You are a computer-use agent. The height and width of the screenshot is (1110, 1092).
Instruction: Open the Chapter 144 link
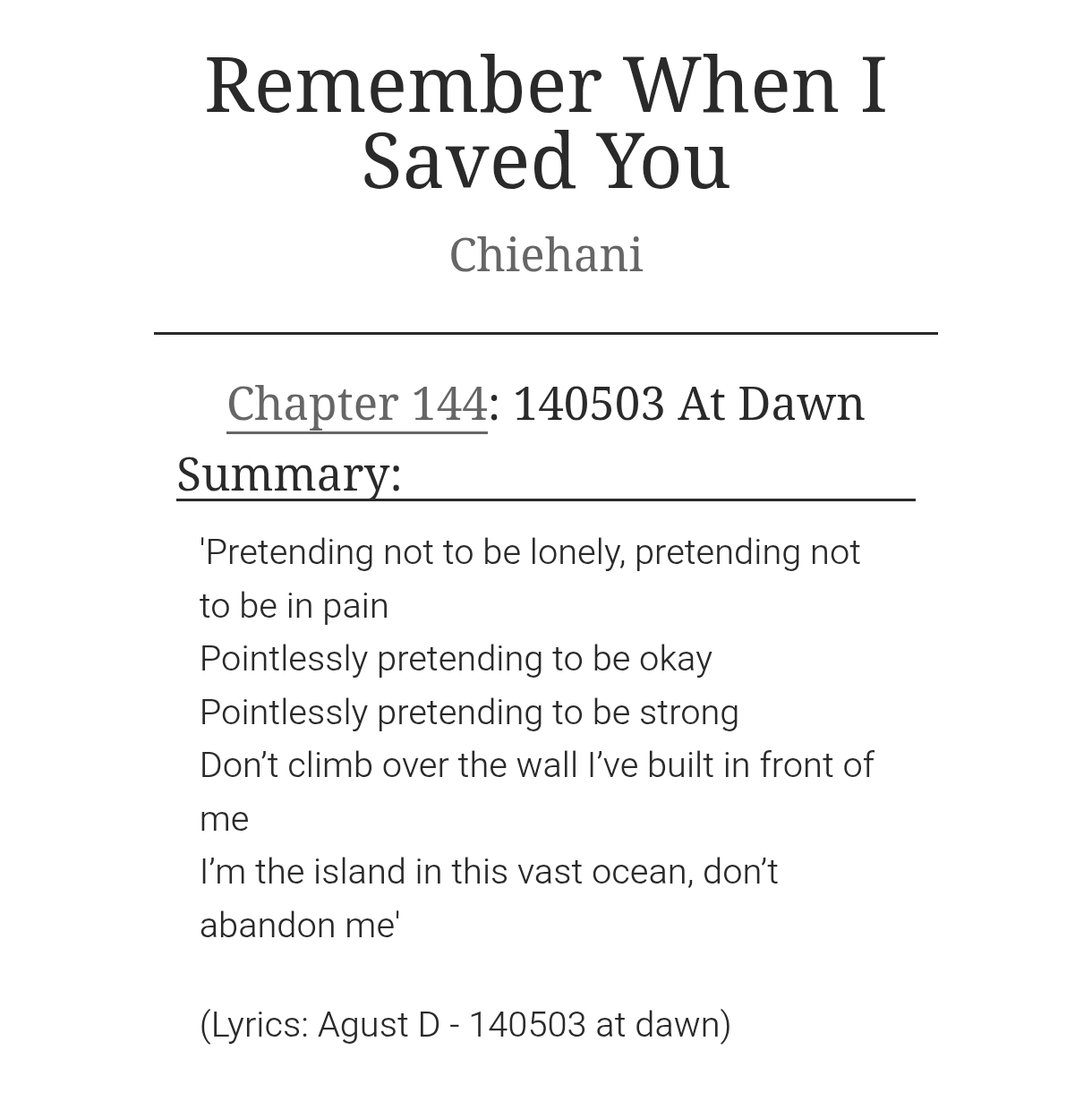coord(356,404)
